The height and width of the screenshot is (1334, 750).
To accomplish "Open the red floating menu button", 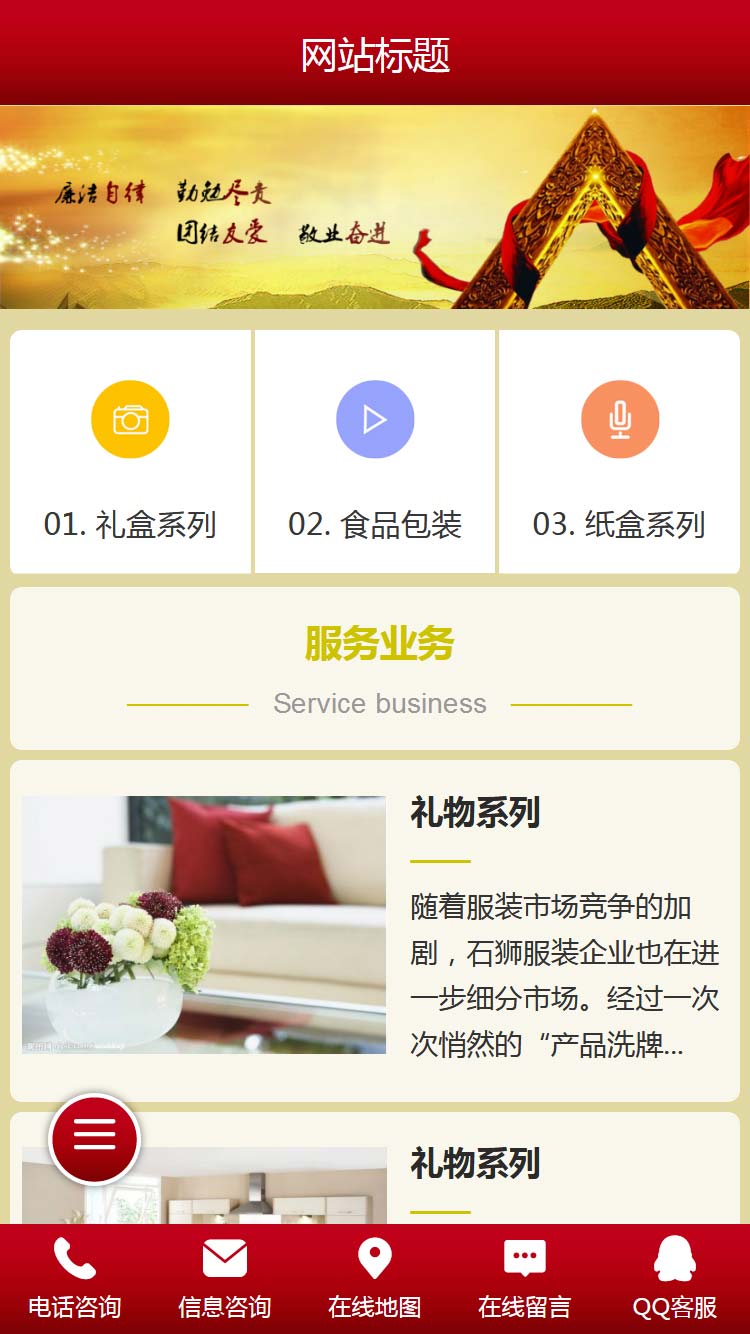I will pos(94,1138).
